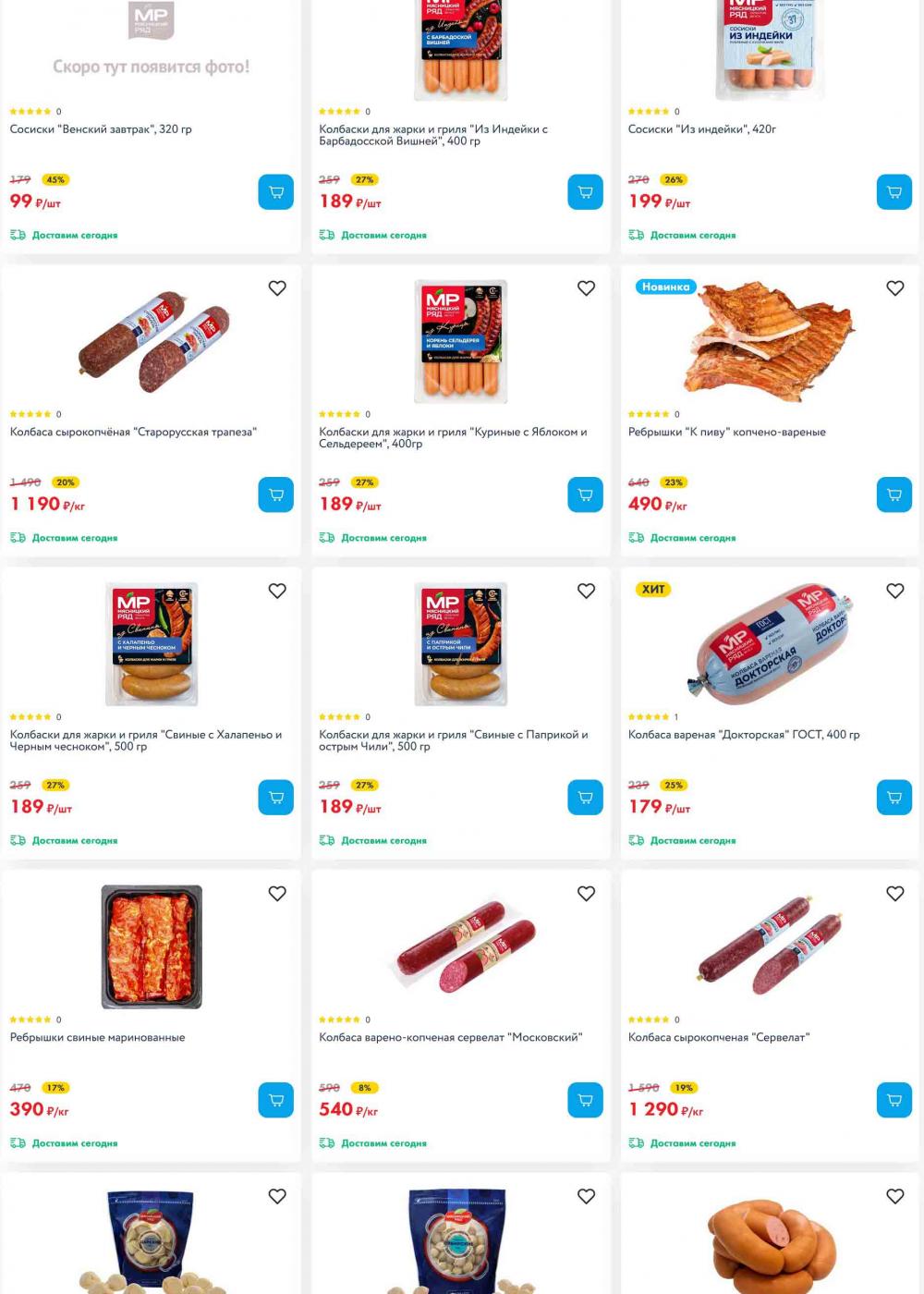The image size is (924, 1294).
Task: Add "Свиные с Паприкой" sausages to cart
Action: pos(585,798)
